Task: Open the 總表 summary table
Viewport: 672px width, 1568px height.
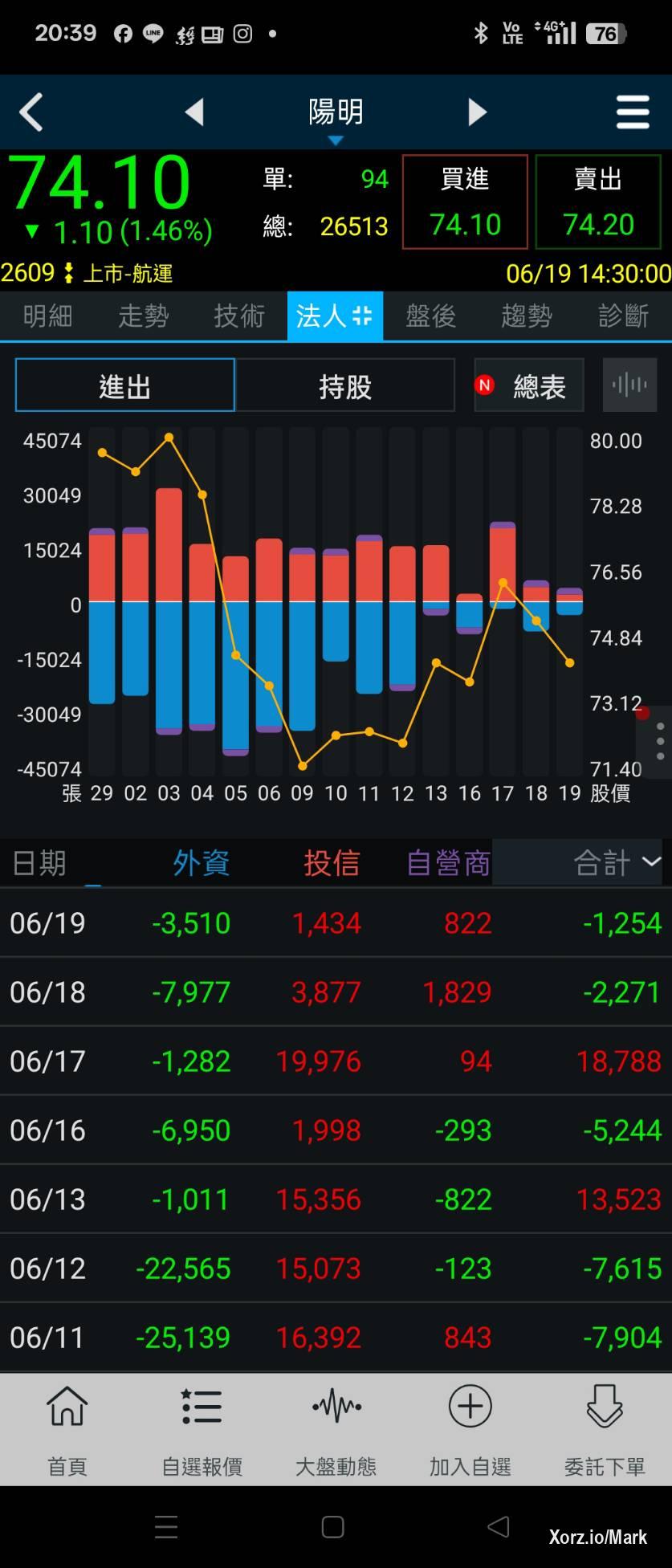Action: pyautogui.click(x=529, y=386)
